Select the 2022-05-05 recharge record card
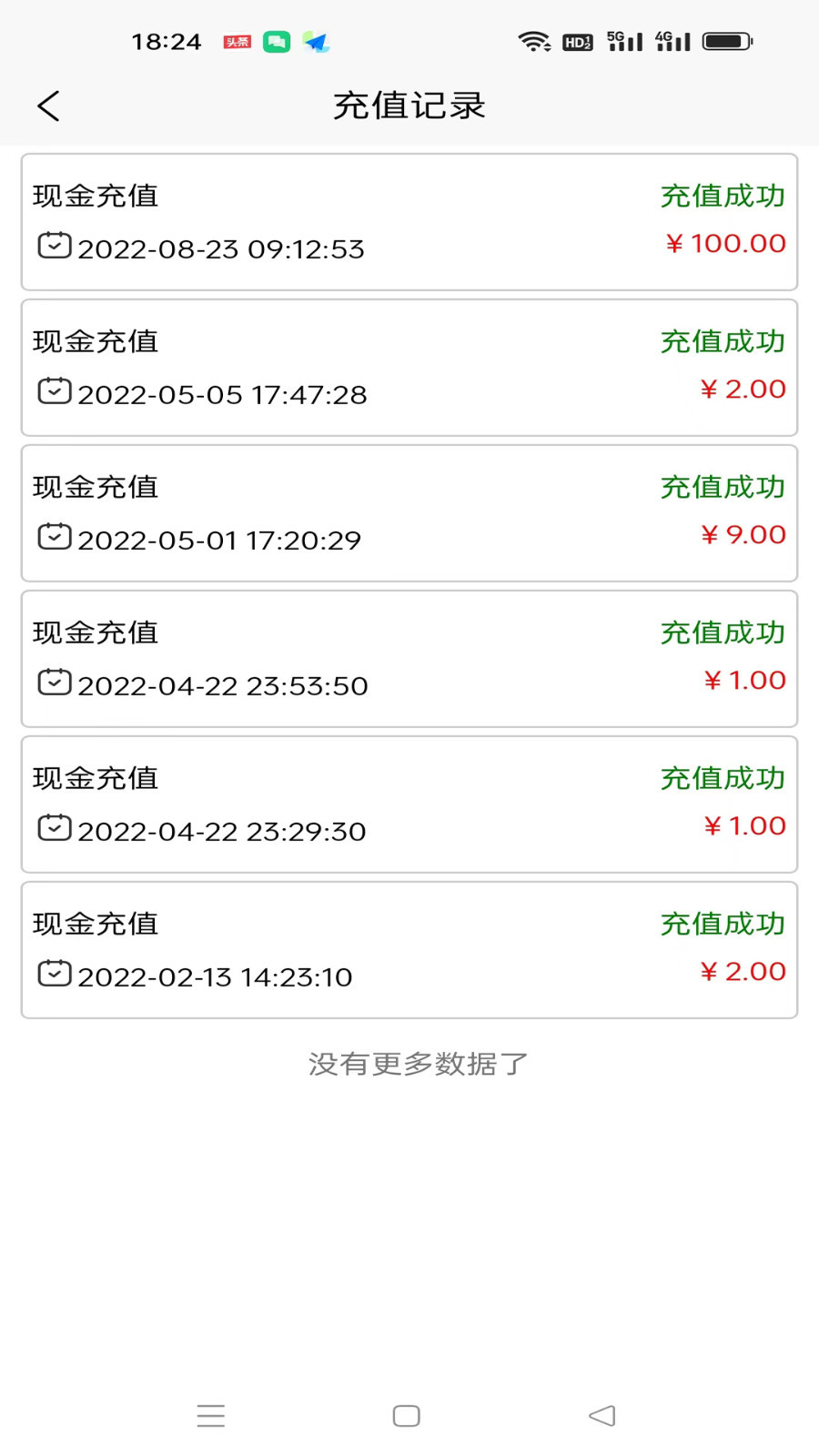The image size is (819, 1456). pos(409,368)
